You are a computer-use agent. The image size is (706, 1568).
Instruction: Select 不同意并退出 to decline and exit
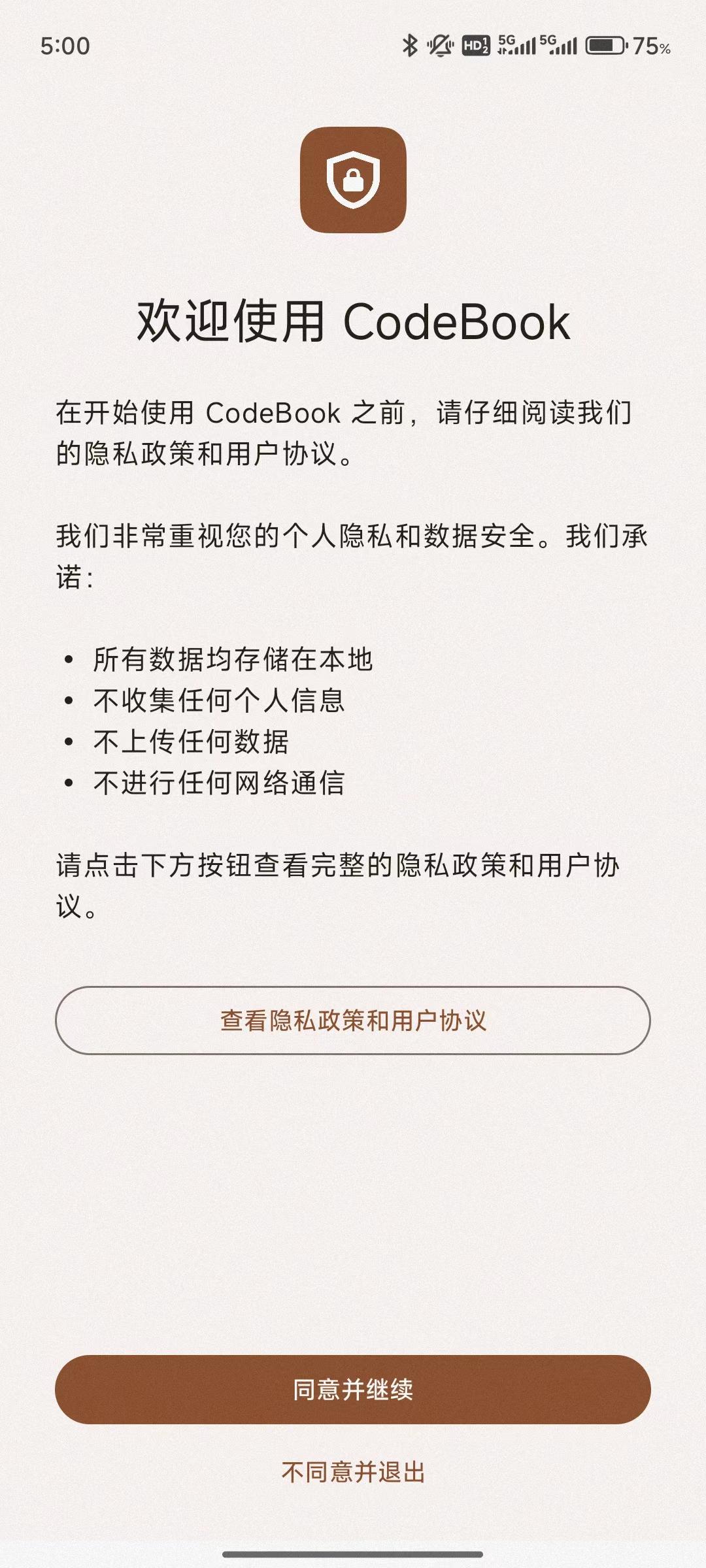[353, 1473]
